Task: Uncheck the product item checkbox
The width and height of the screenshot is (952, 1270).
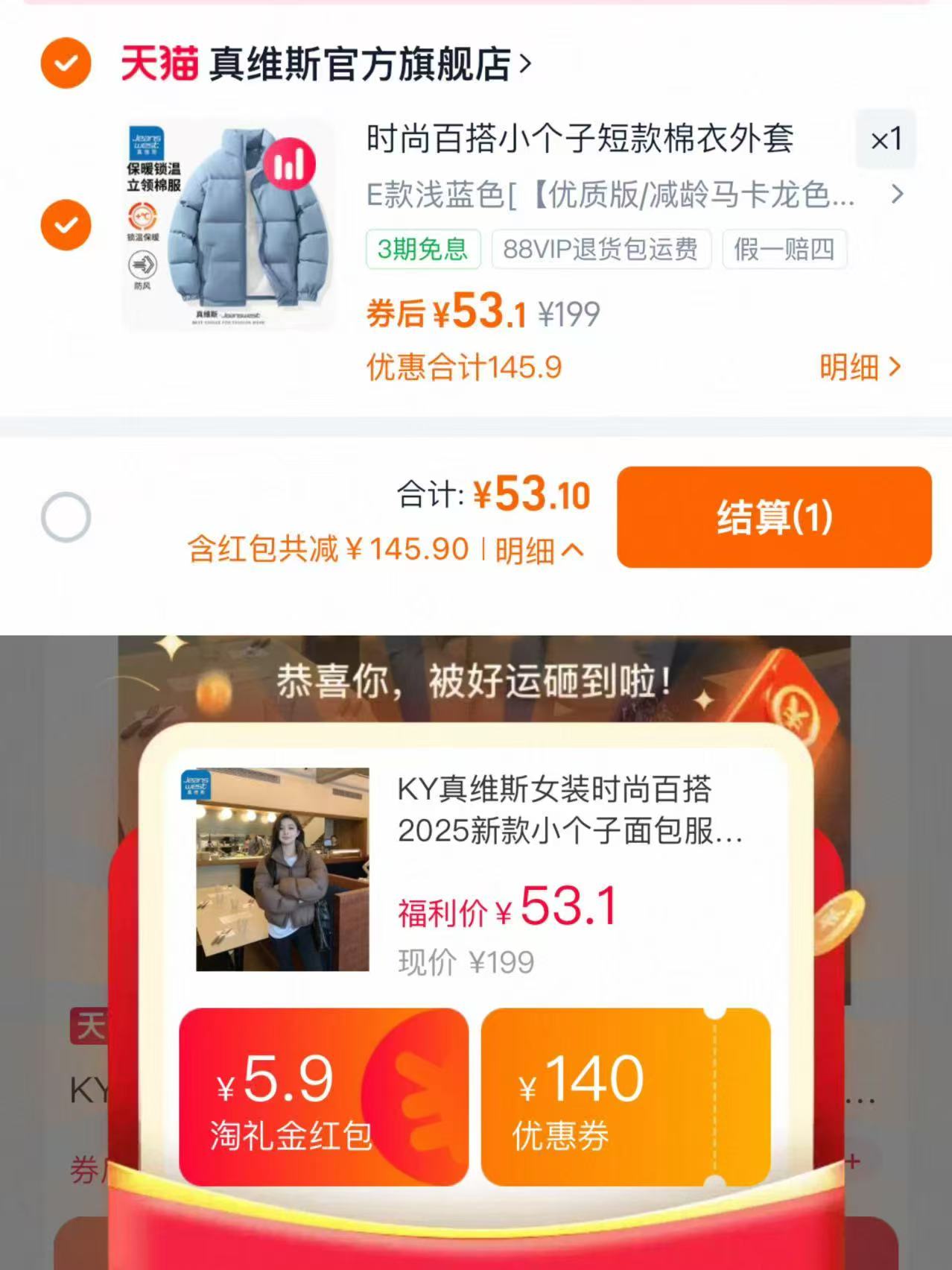Action: [66, 224]
